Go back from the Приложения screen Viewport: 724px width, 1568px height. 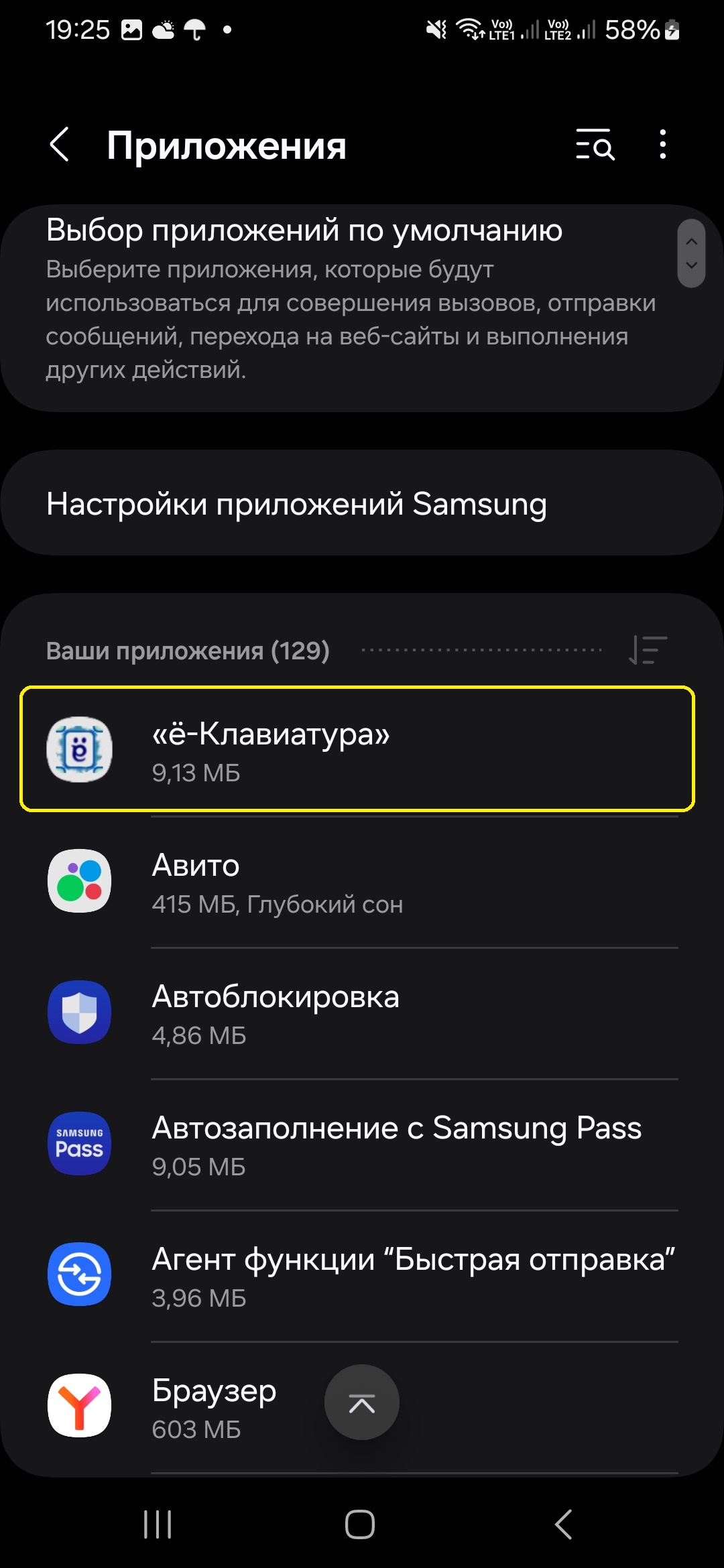coord(60,145)
